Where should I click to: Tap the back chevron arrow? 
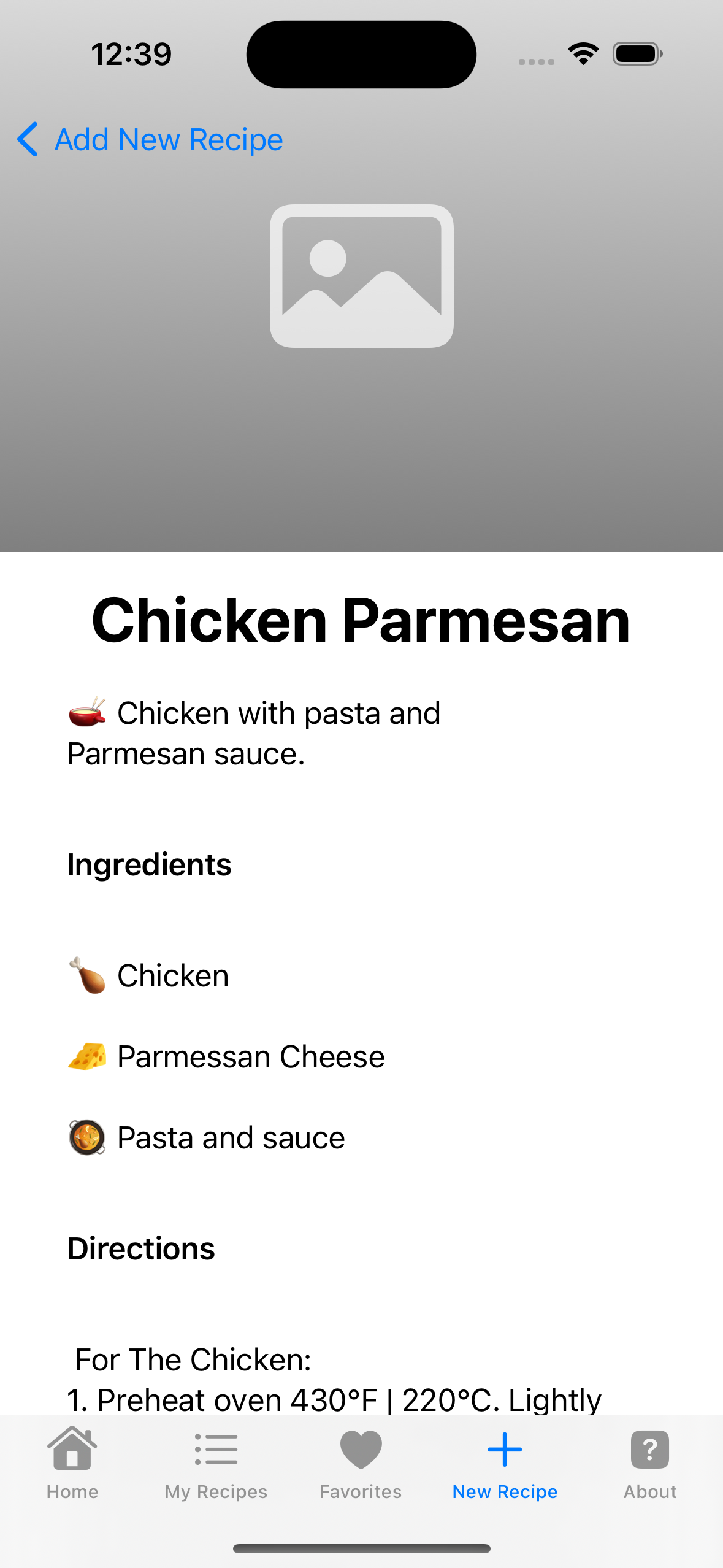coord(27,140)
